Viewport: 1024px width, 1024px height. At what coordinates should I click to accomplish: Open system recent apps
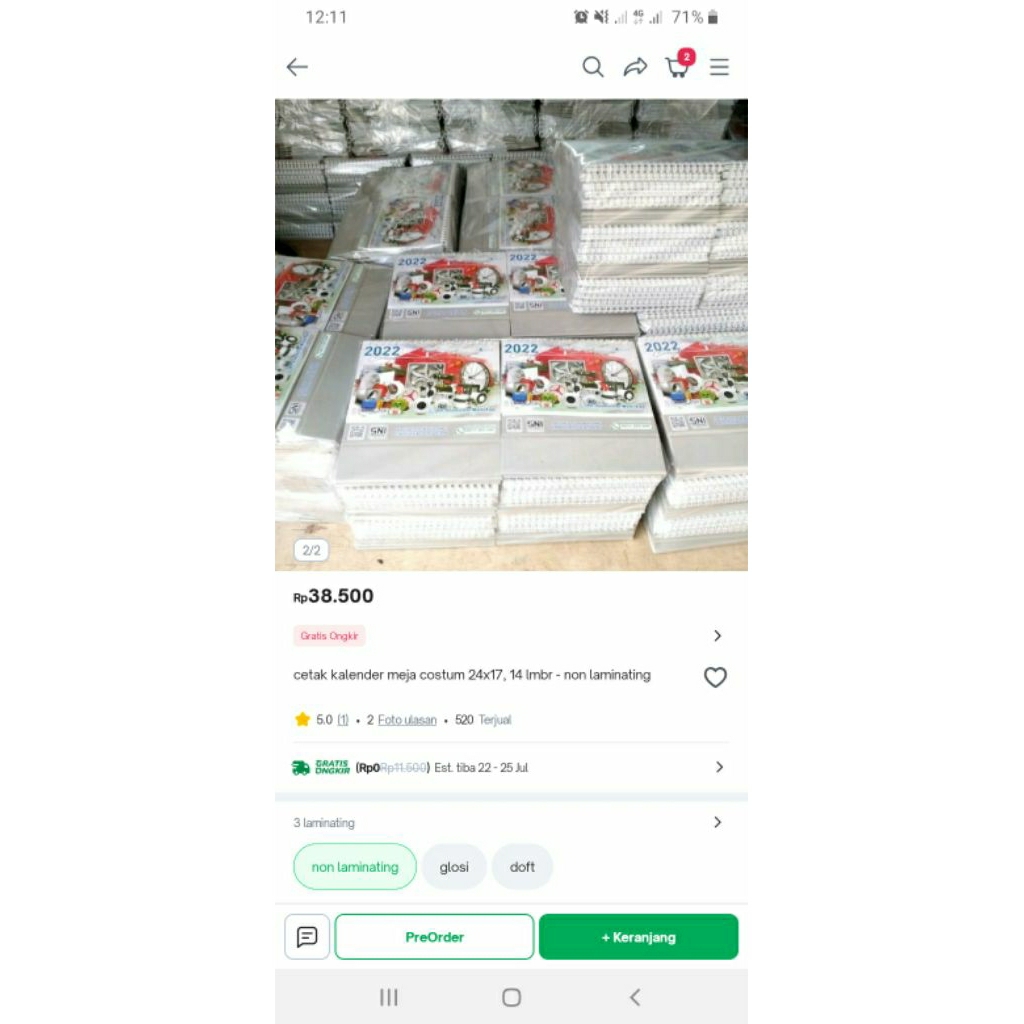tap(389, 997)
